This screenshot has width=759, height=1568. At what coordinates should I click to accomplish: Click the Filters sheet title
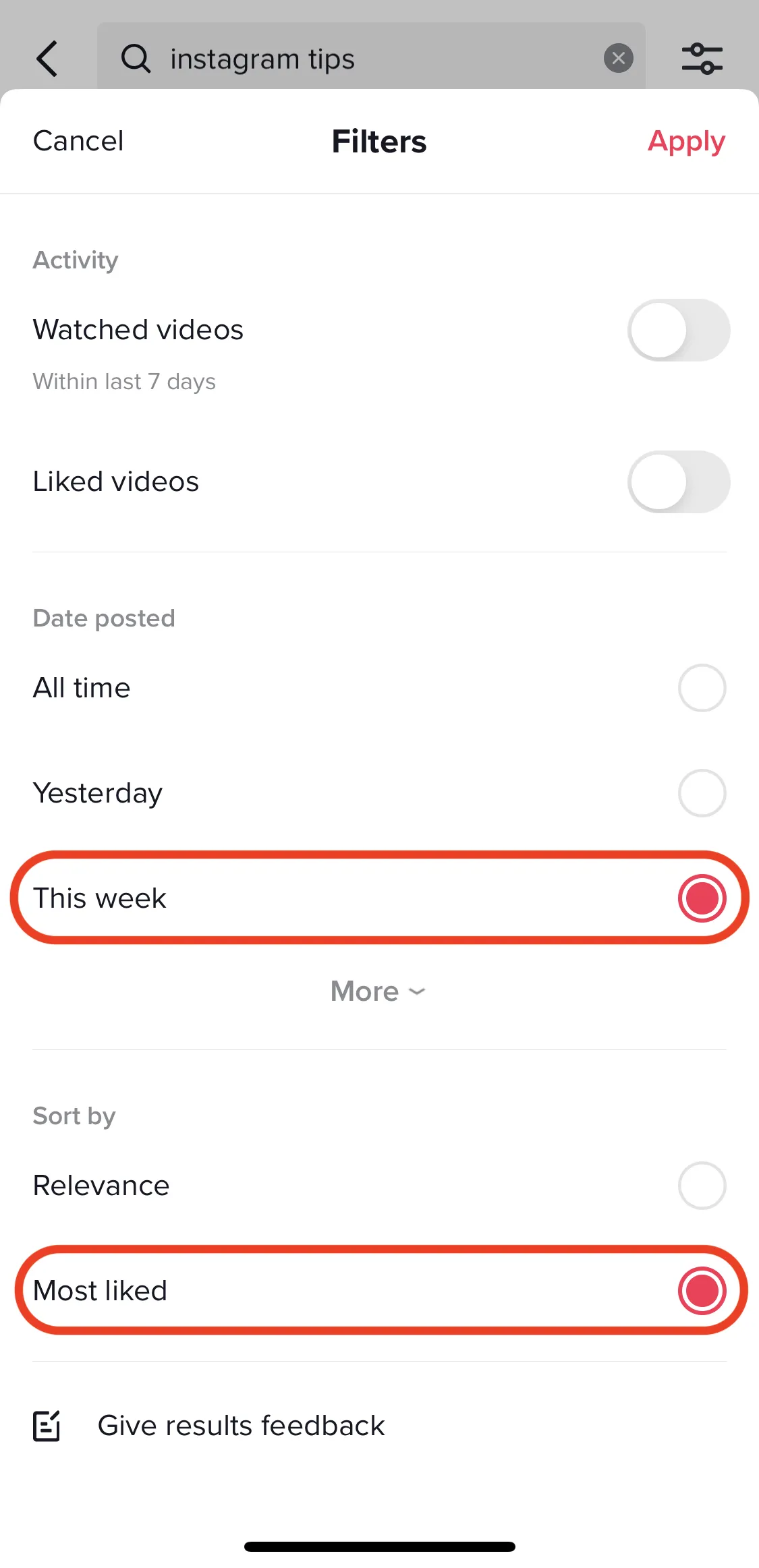[x=378, y=141]
